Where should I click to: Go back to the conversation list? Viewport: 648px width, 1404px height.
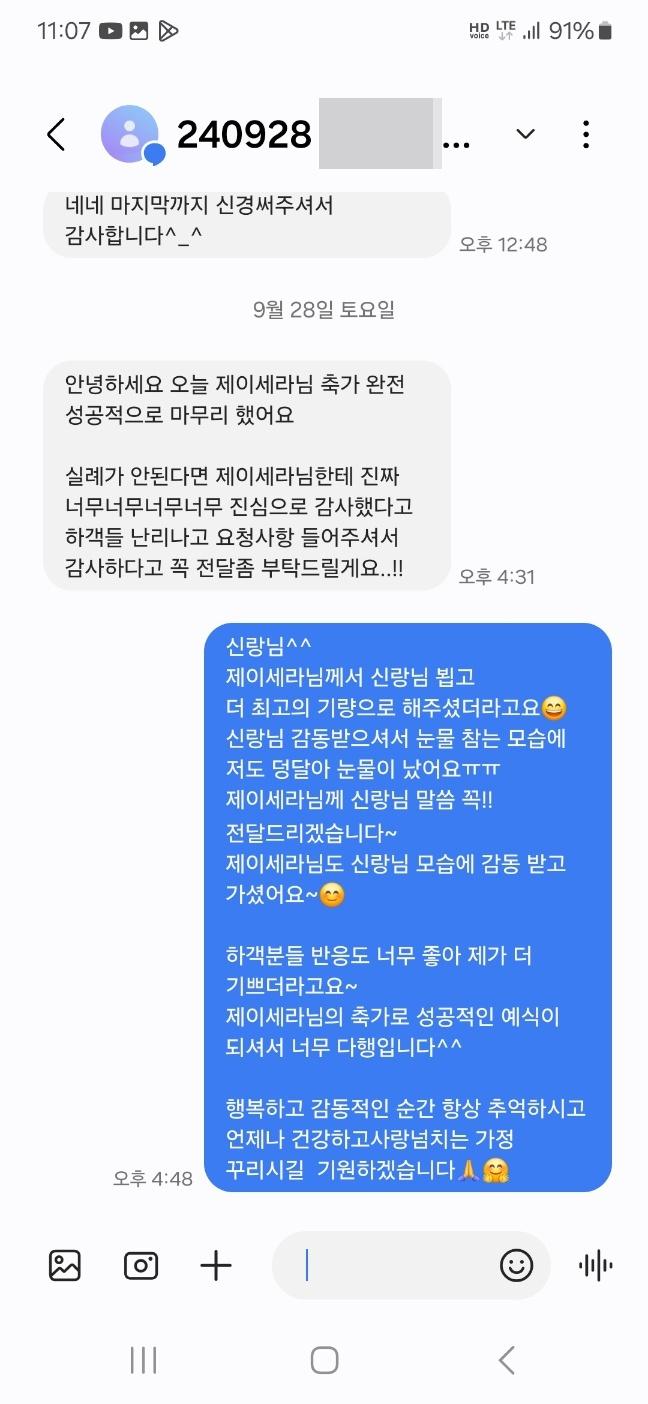pyautogui.click(x=56, y=134)
